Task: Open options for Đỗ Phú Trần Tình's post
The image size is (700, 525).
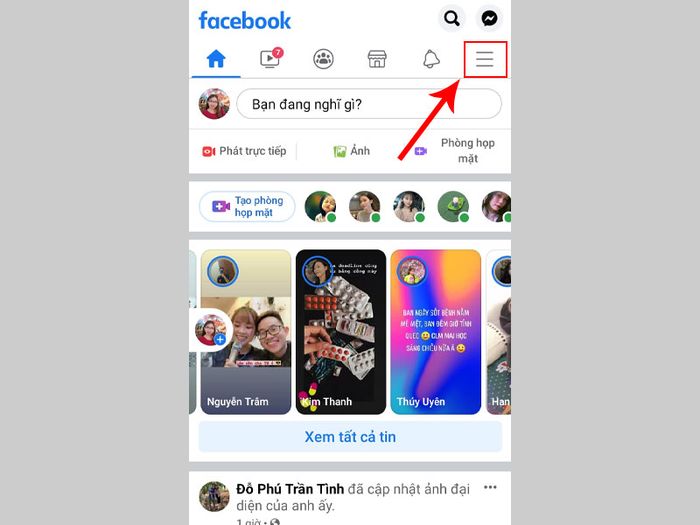Action: tap(490, 488)
